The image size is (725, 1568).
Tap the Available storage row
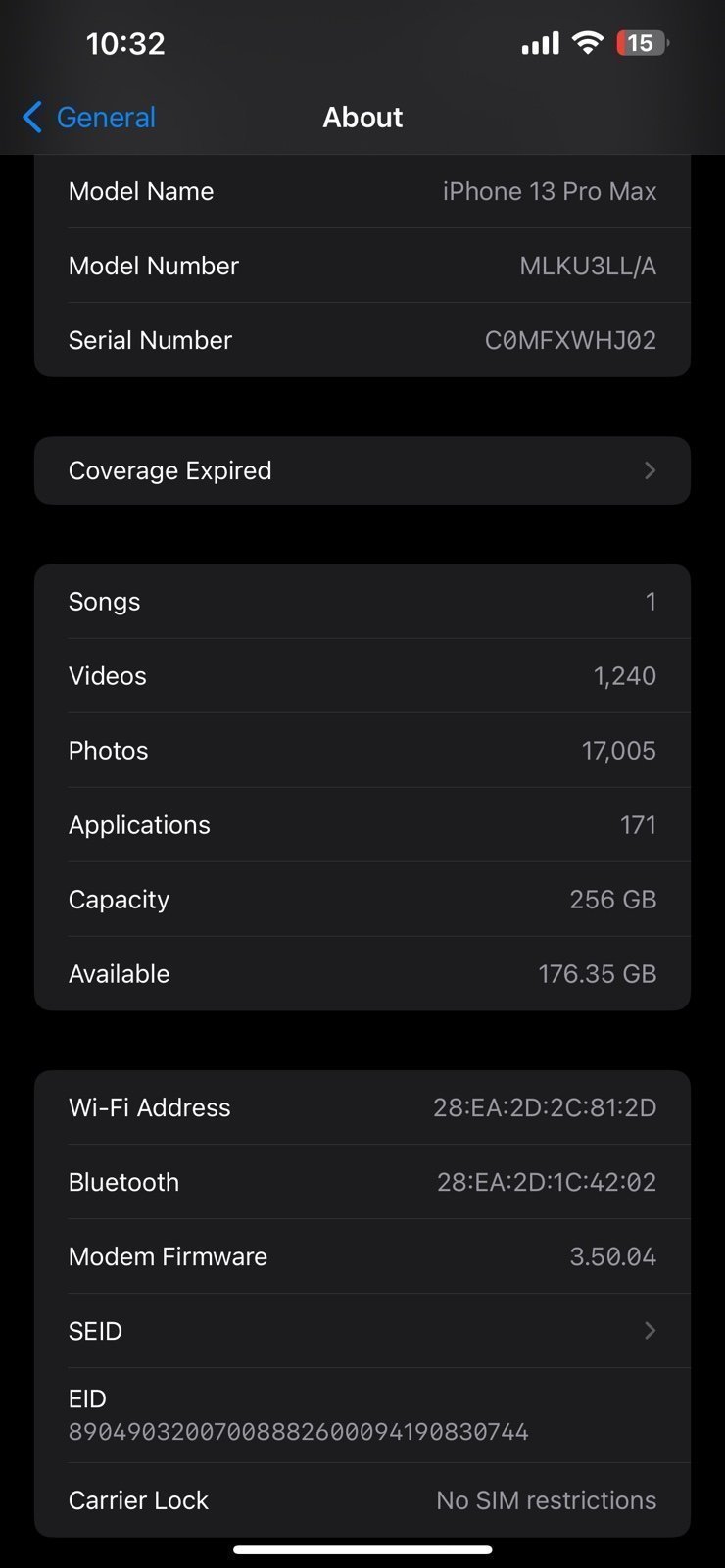(x=362, y=973)
